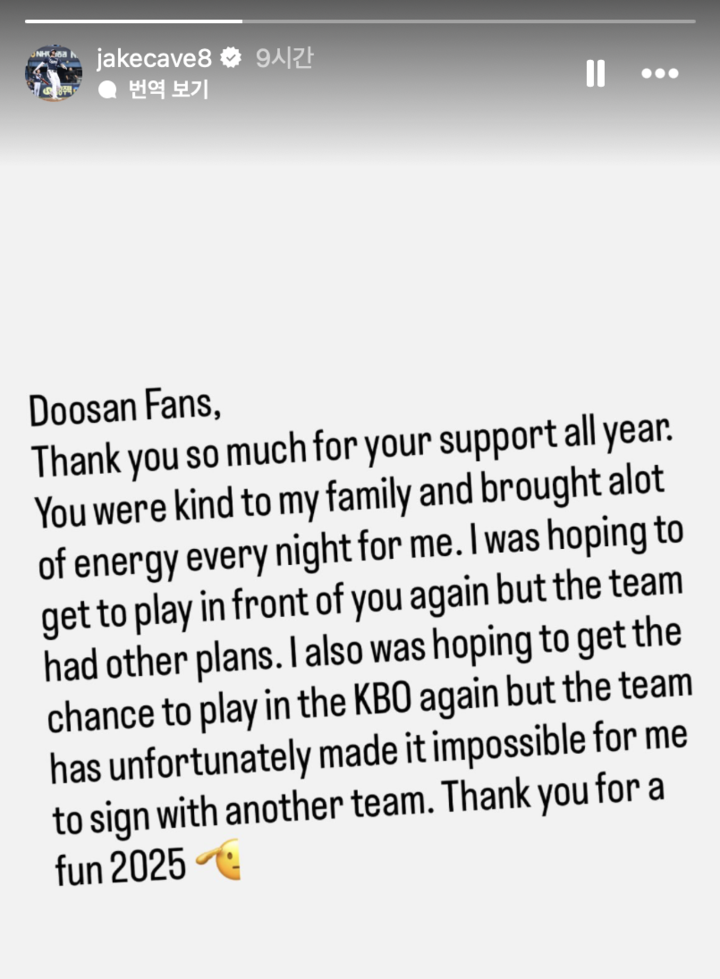Open the story's three-dot options menu
Viewport: 720px width, 979px height.
tap(660, 73)
